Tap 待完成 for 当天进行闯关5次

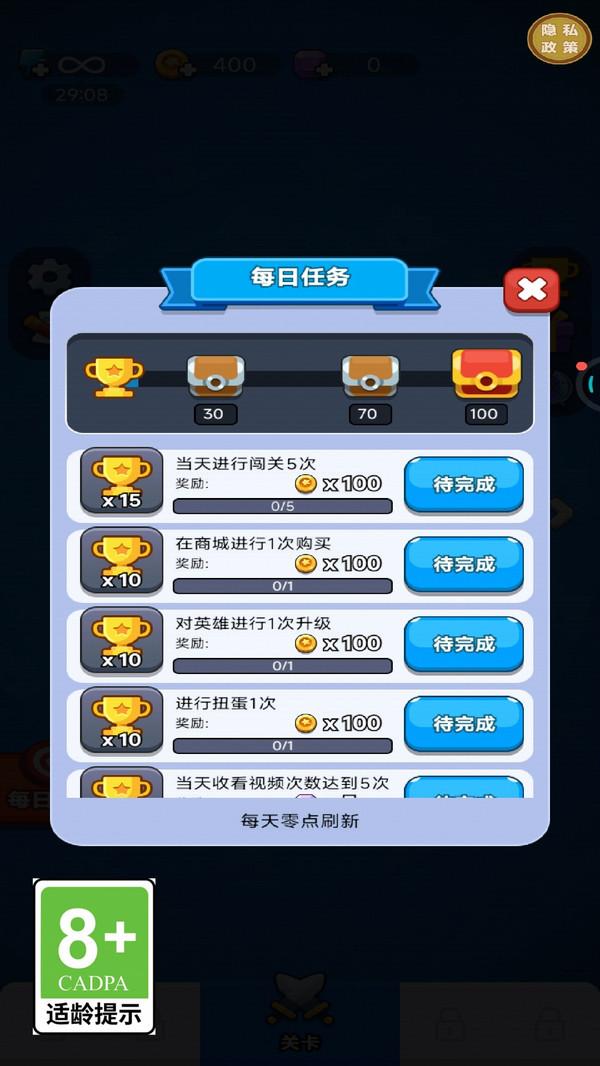464,485
